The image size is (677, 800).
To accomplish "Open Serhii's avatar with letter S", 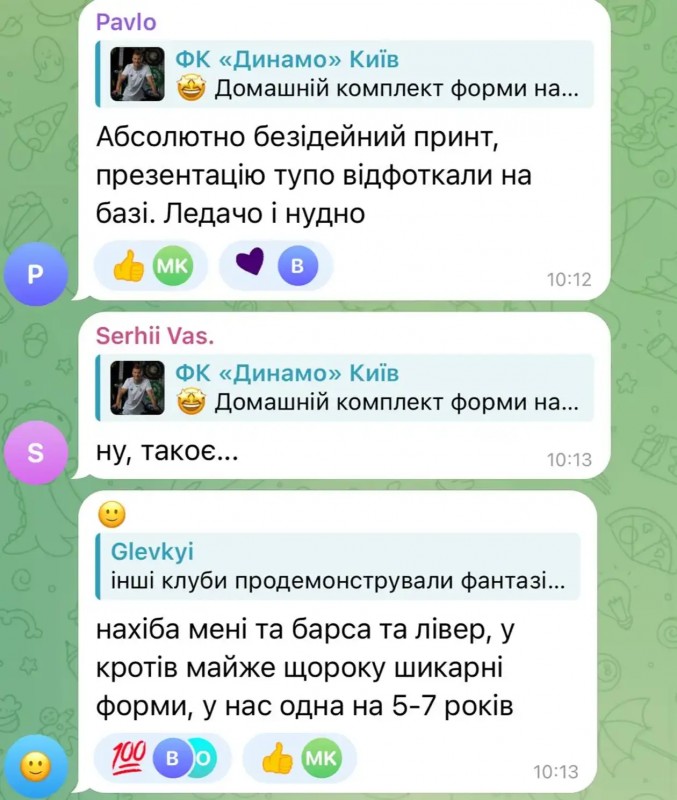I will pos(34,455).
